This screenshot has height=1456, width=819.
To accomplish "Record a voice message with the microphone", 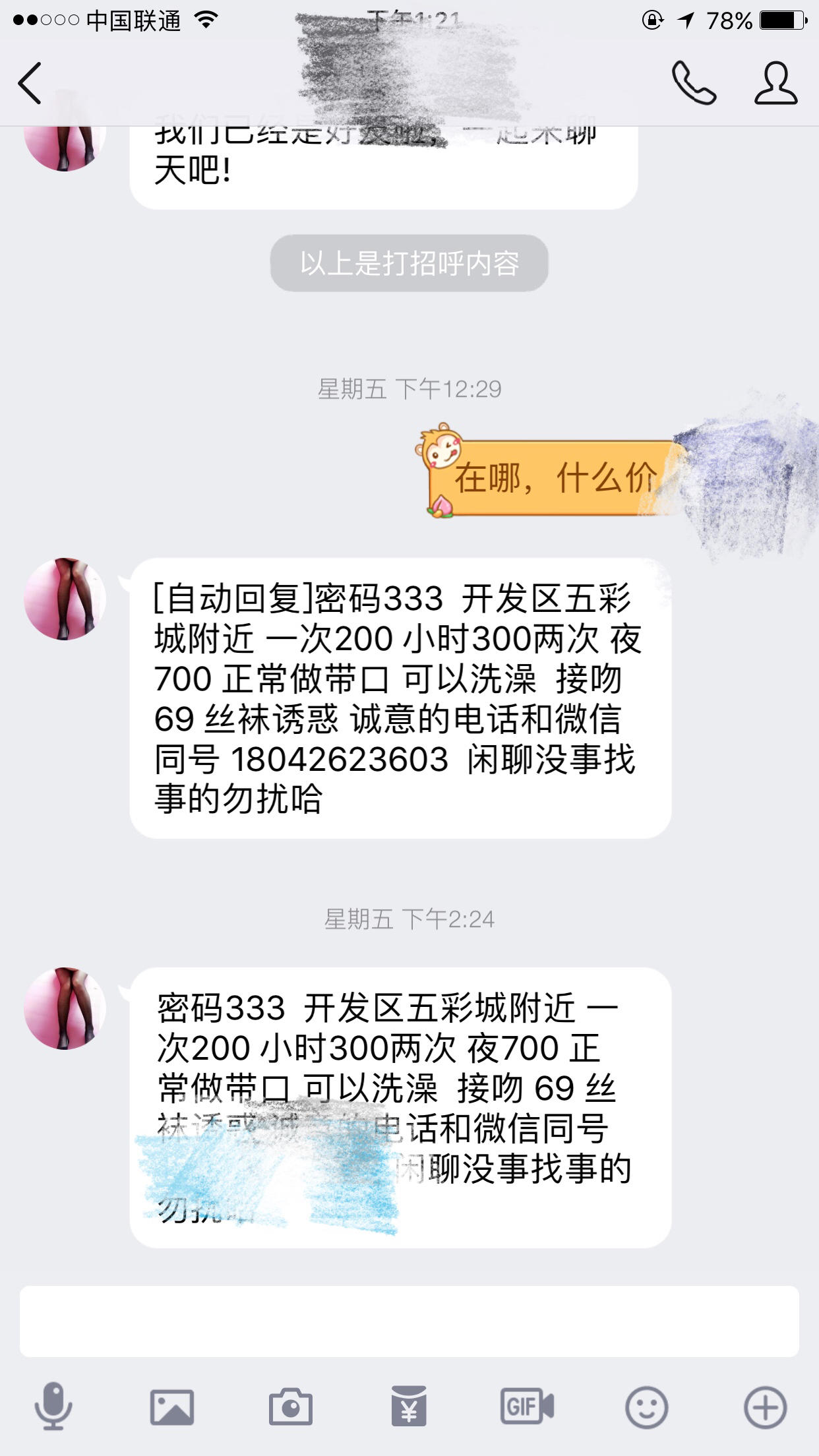I will (x=53, y=1407).
